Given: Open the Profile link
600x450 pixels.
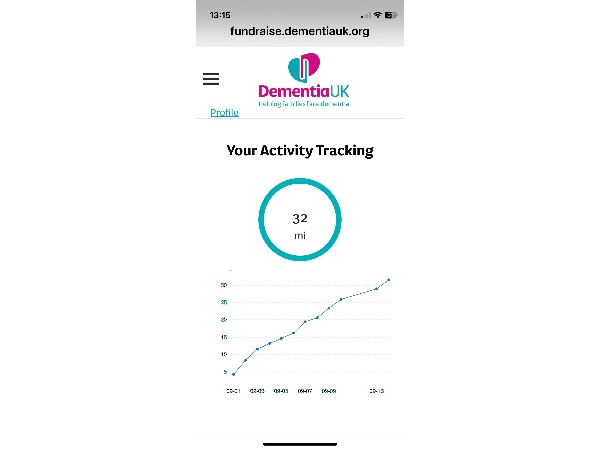Looking at the screenshot, I should [x=224, y=113].
